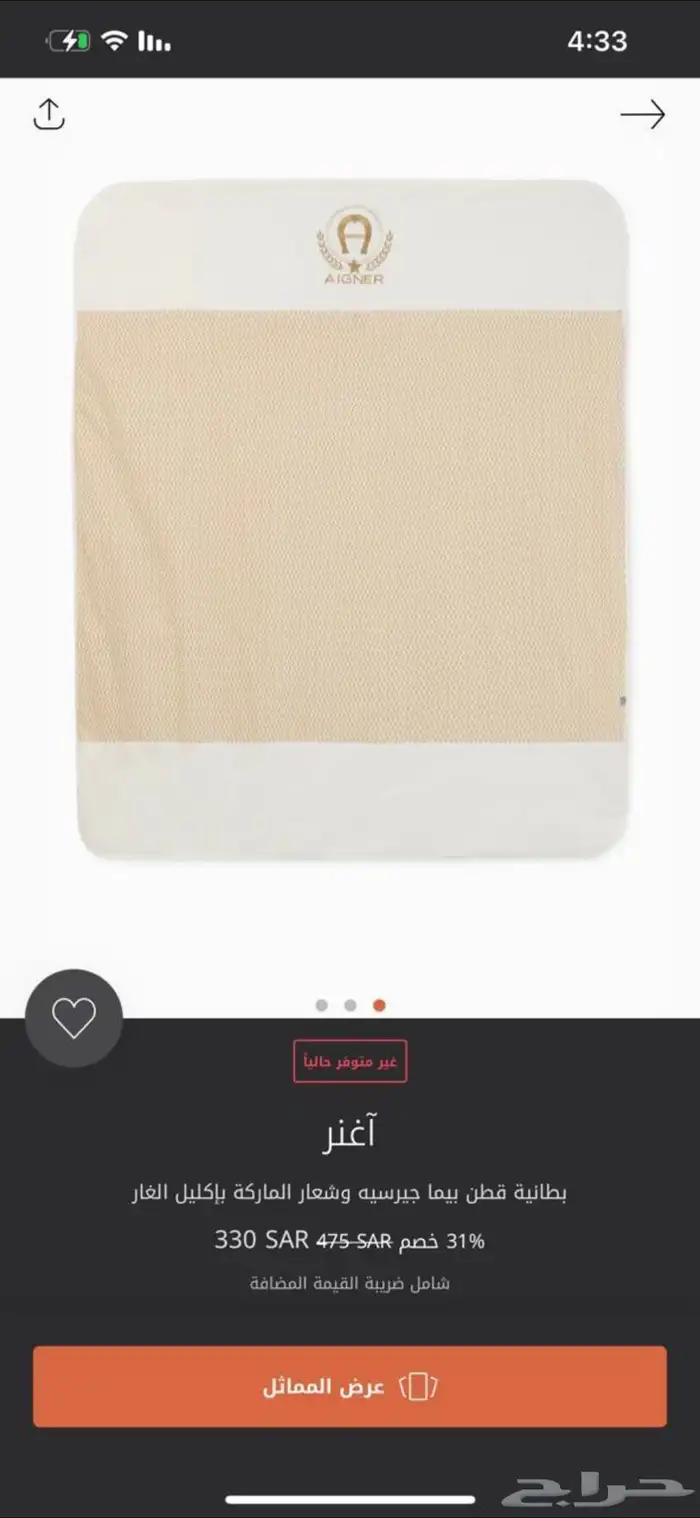The height and width of the screenshot is (1518, 700).
Task: Add the blanket to favorites with the heart
Action: point(74,1018)
